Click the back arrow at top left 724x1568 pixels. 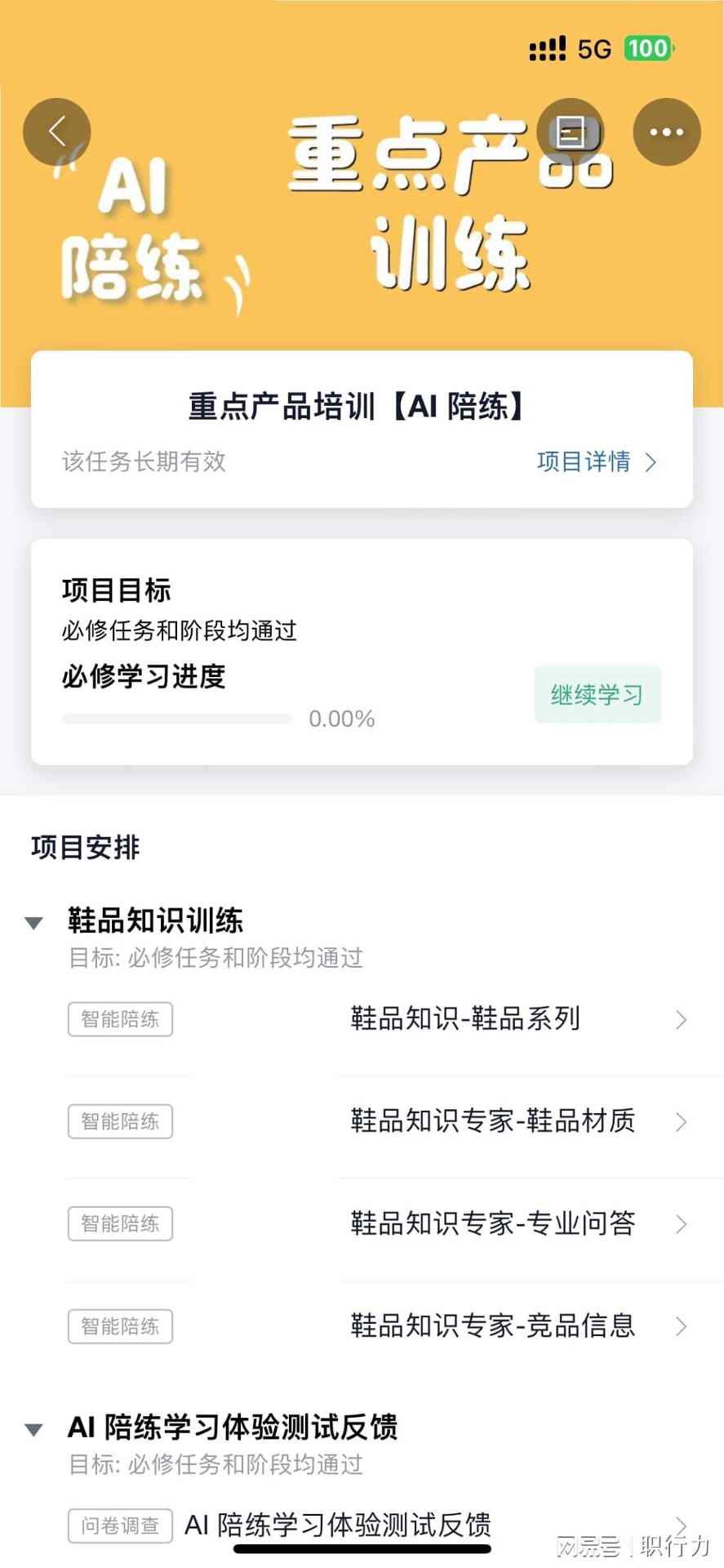(x=56, y=131)
